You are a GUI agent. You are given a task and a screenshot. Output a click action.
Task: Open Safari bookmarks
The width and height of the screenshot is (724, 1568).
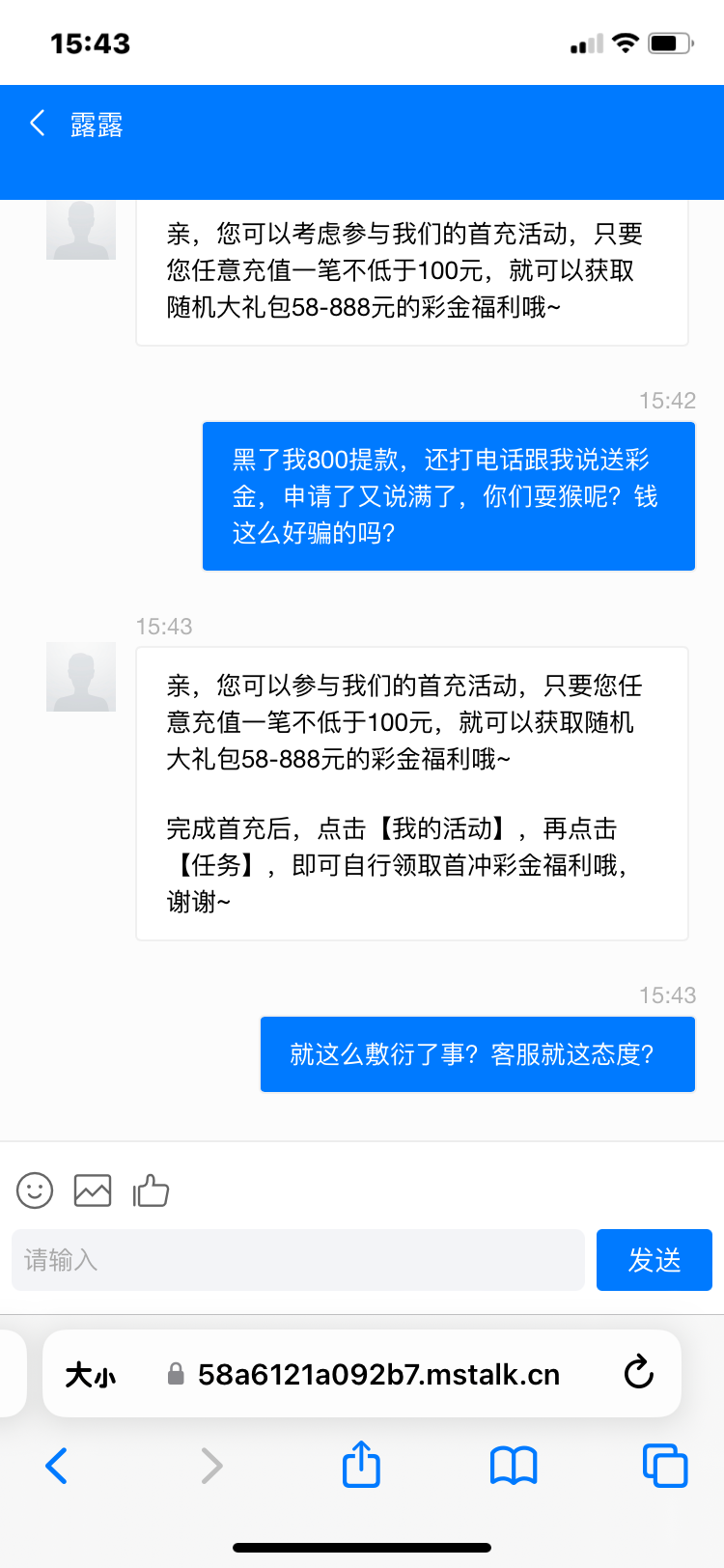click(x=514, y=1466)
